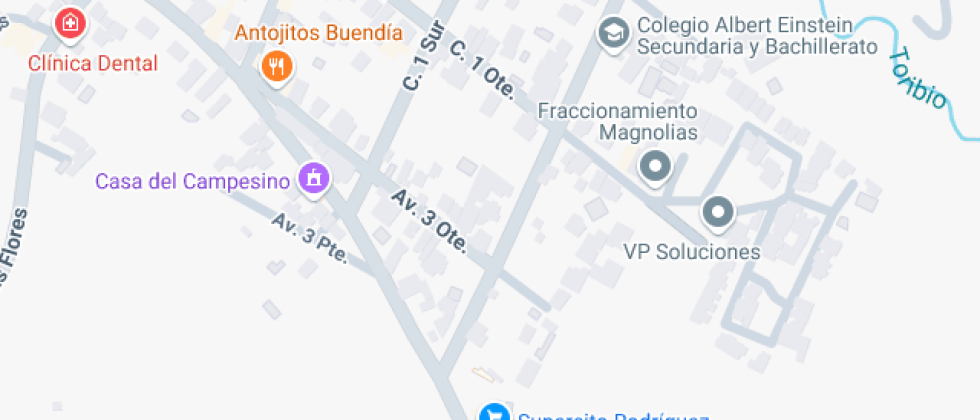Open the VP Soluciones map pin
The height and width of the screenshot is (420, 980).
point(718,212)
